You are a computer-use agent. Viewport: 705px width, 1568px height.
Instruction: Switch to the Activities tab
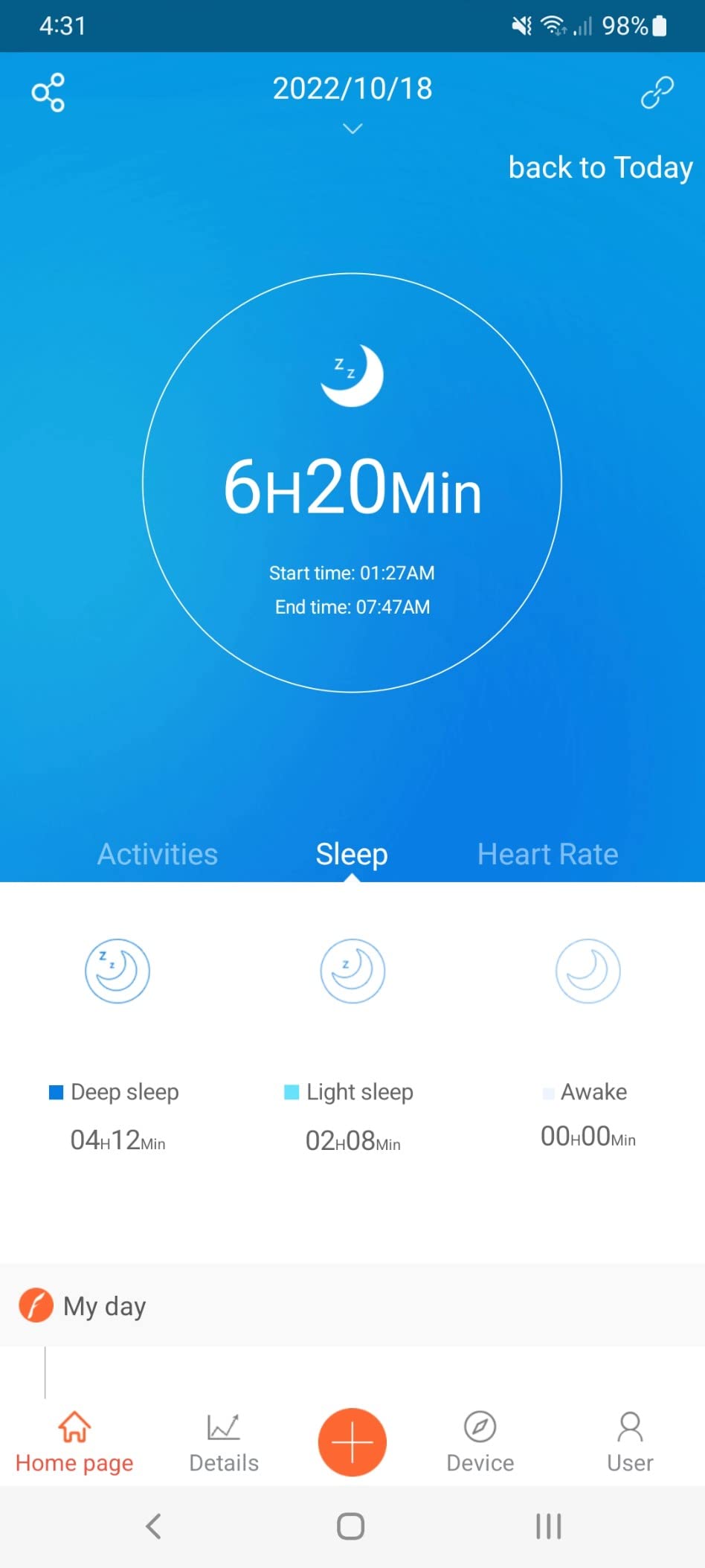pos(157,854)
